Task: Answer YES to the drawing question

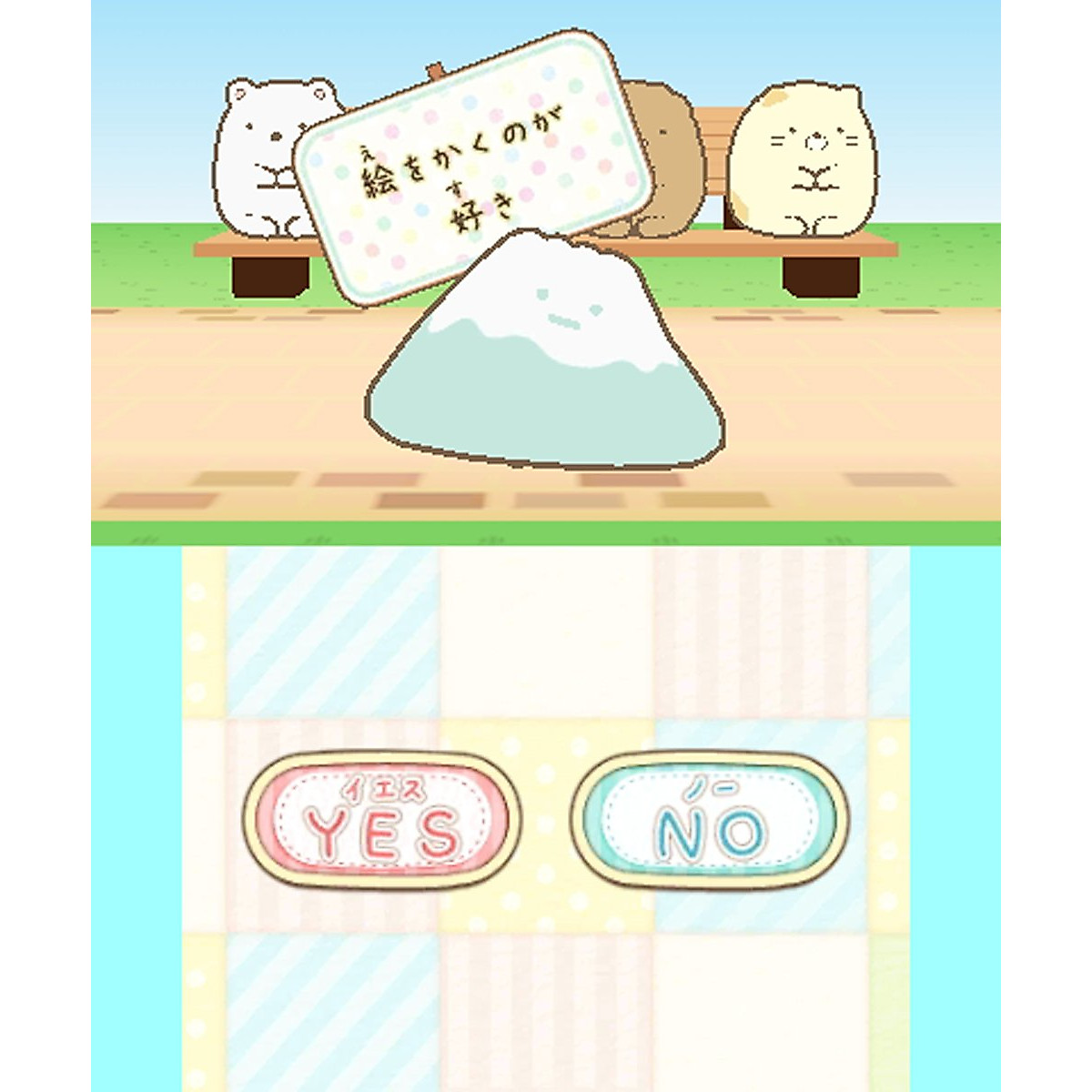Action: (381, 822)
